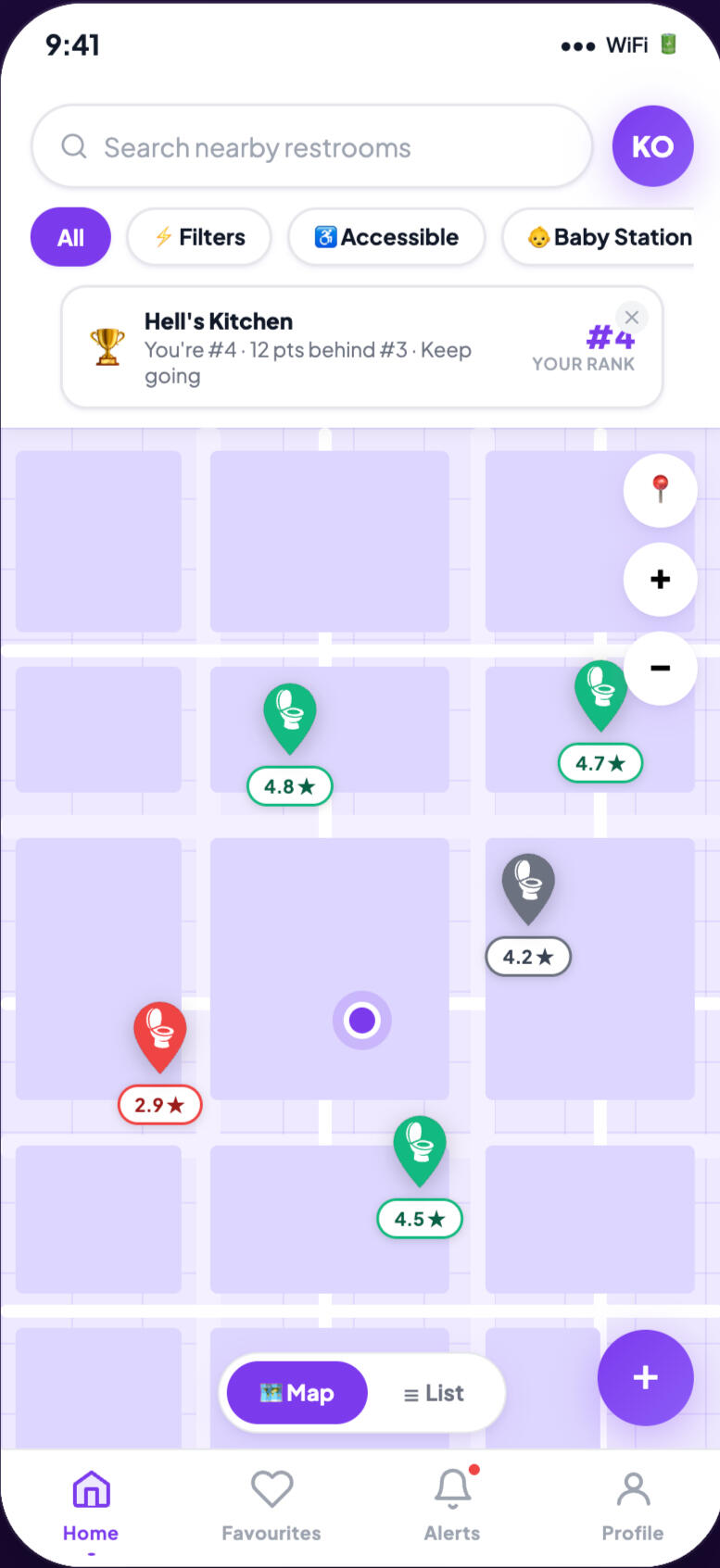Viewport: 720px width, 1568px height.
Task: Open the restroom pin rated 4.7
Action: (600, 695)
